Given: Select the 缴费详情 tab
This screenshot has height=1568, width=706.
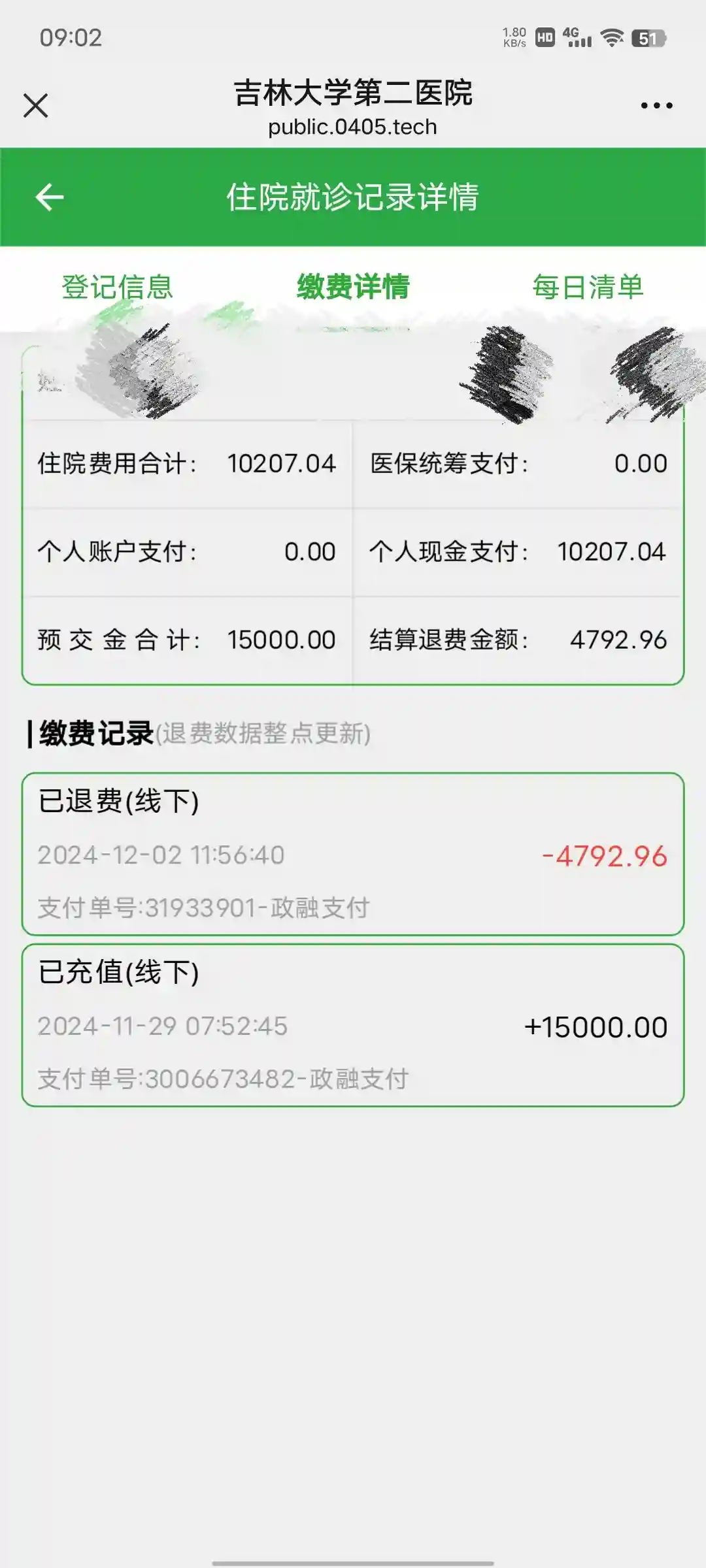Looking at the screenshot, I should point(353,287).
